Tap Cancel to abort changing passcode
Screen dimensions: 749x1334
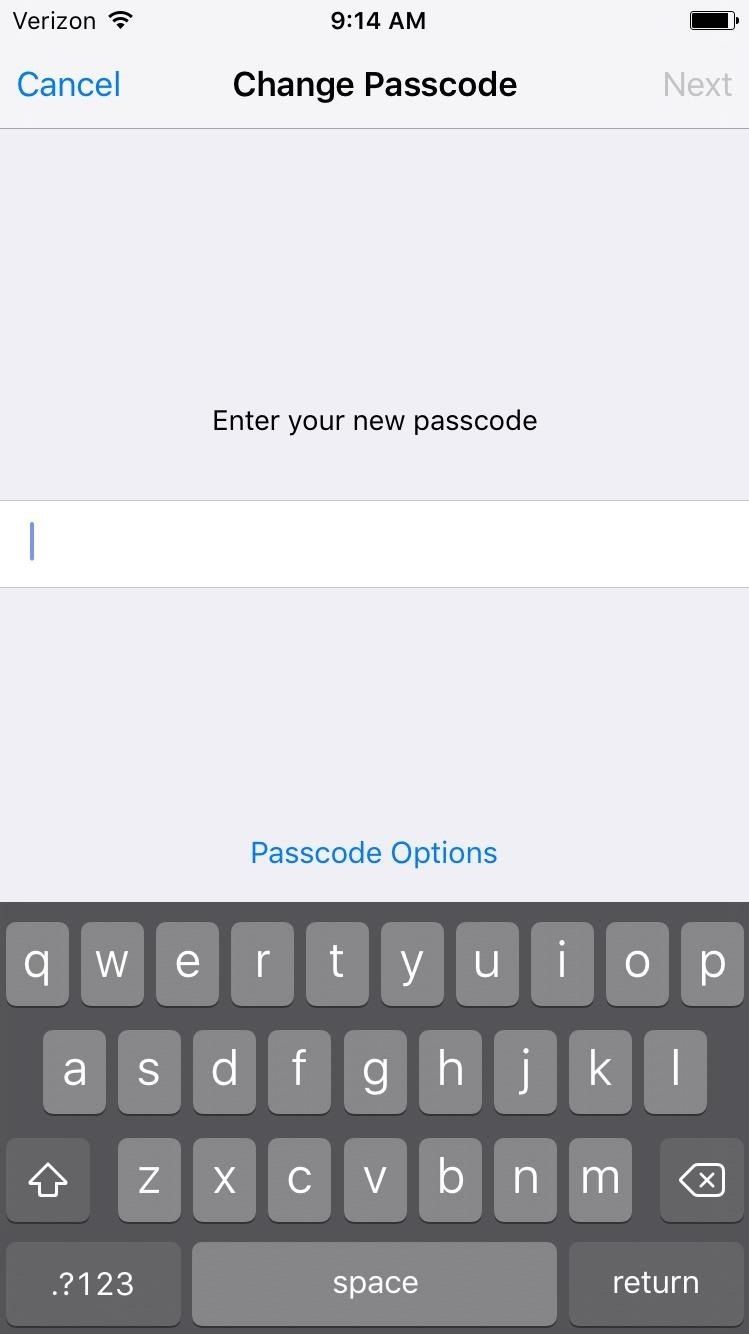67,84
